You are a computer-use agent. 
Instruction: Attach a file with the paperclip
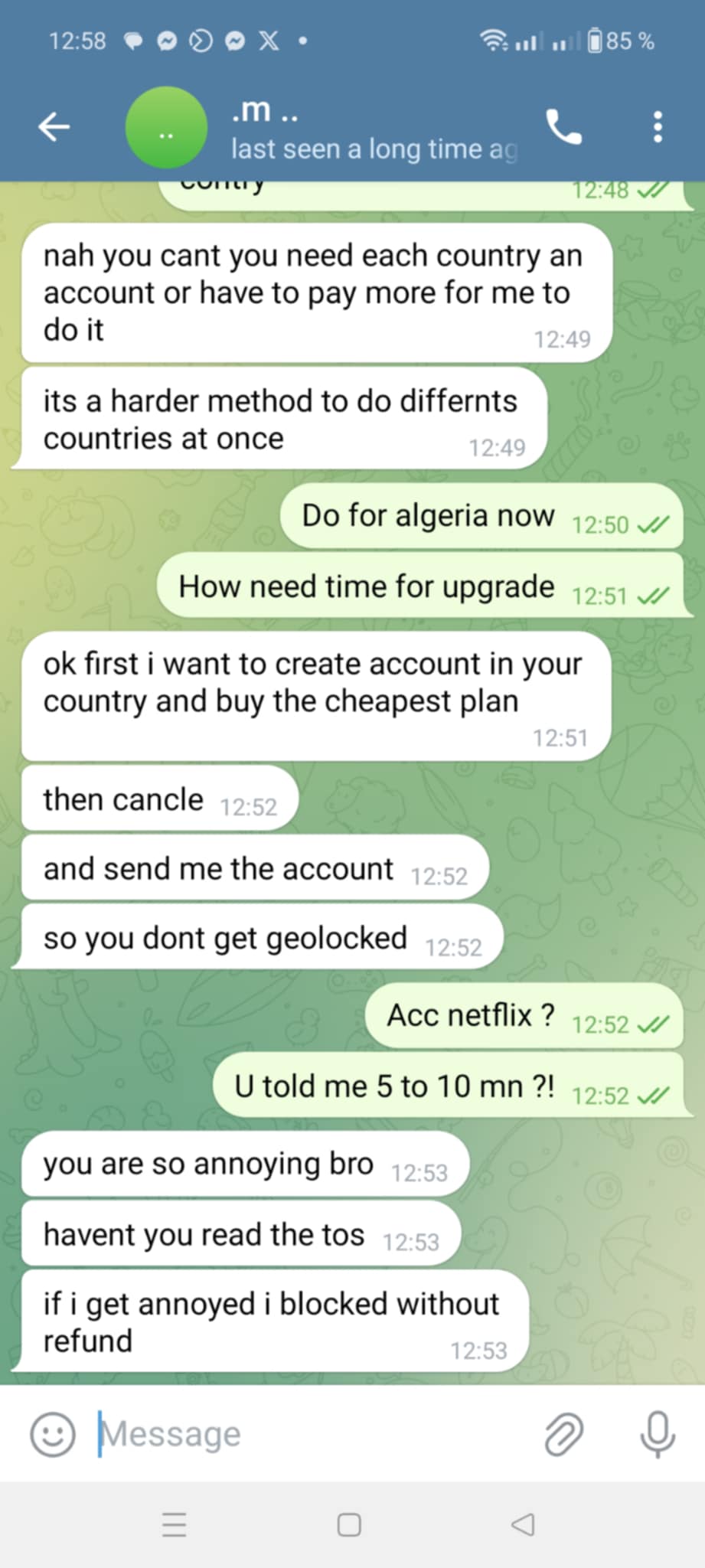pyautogui.click(x=564, y=1433)
